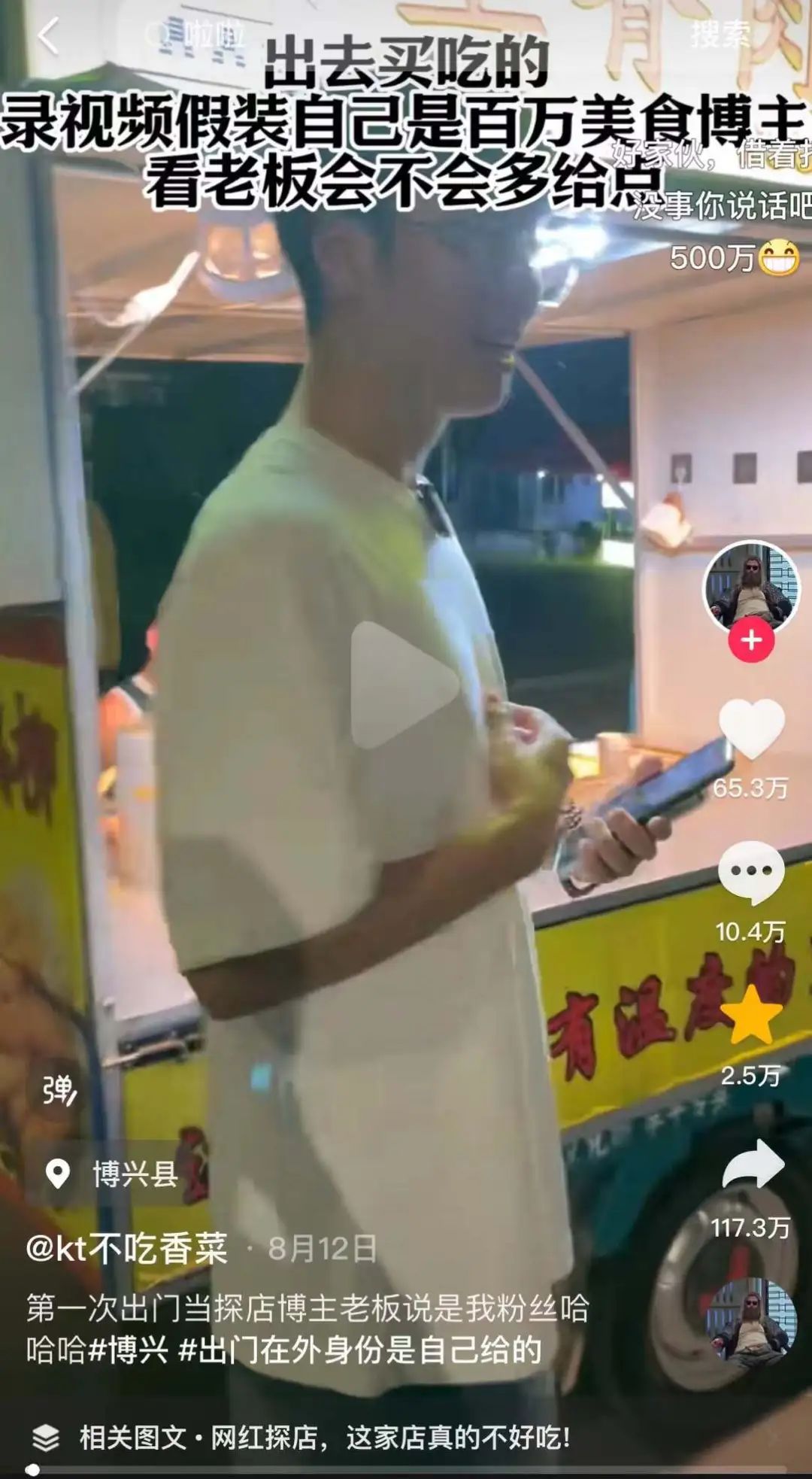The width and height of the screenshot is (812, 1479).
Task: Open the #博兴 hashtag
Action: (x=129, y=1350)
